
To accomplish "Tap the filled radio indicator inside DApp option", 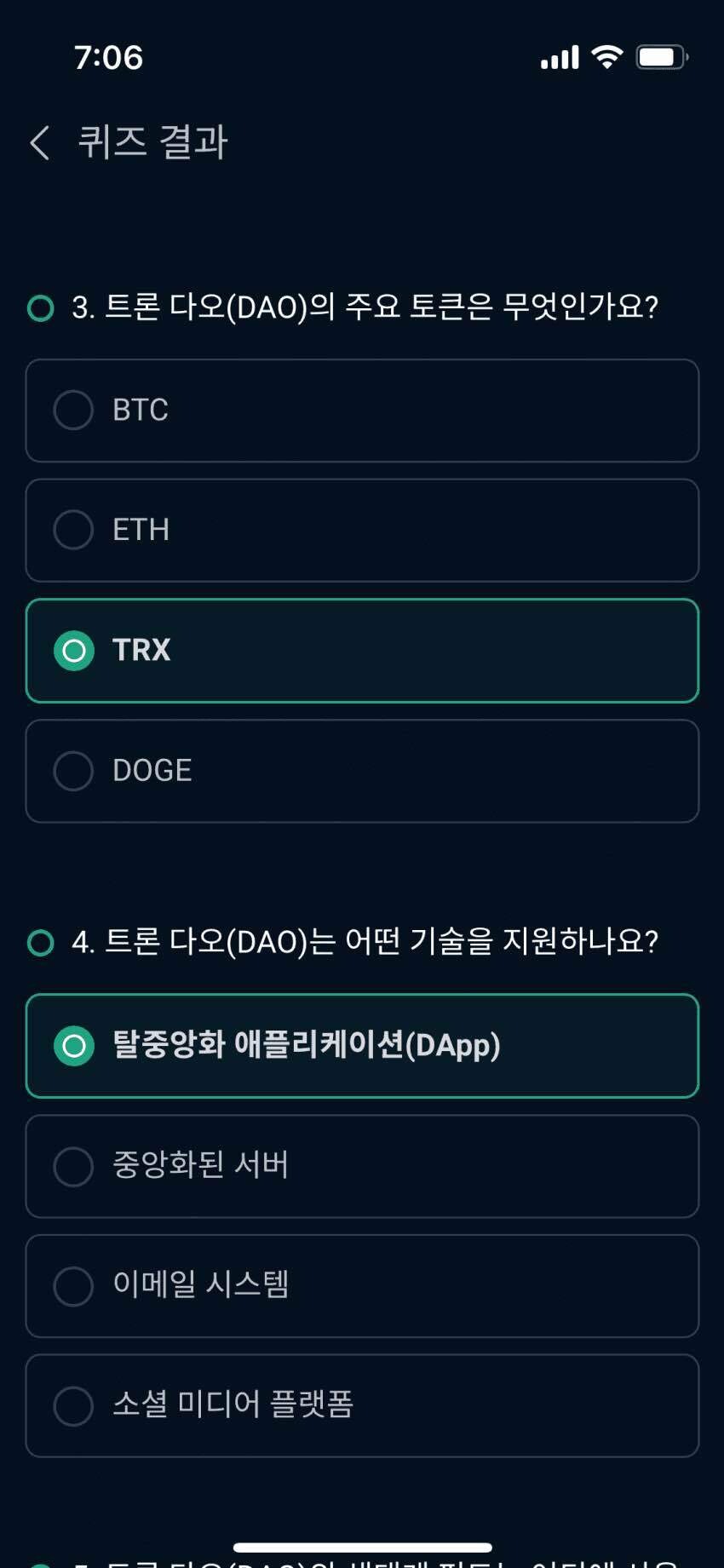I will [x=74, y=1046].
